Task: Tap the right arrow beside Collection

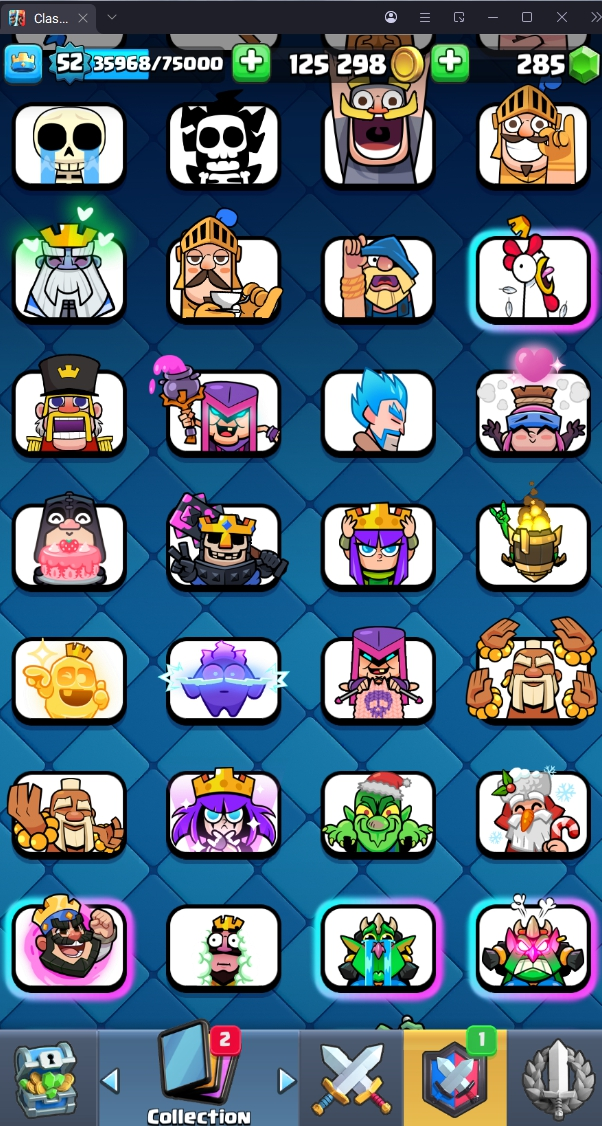Action: [287, 1080]
